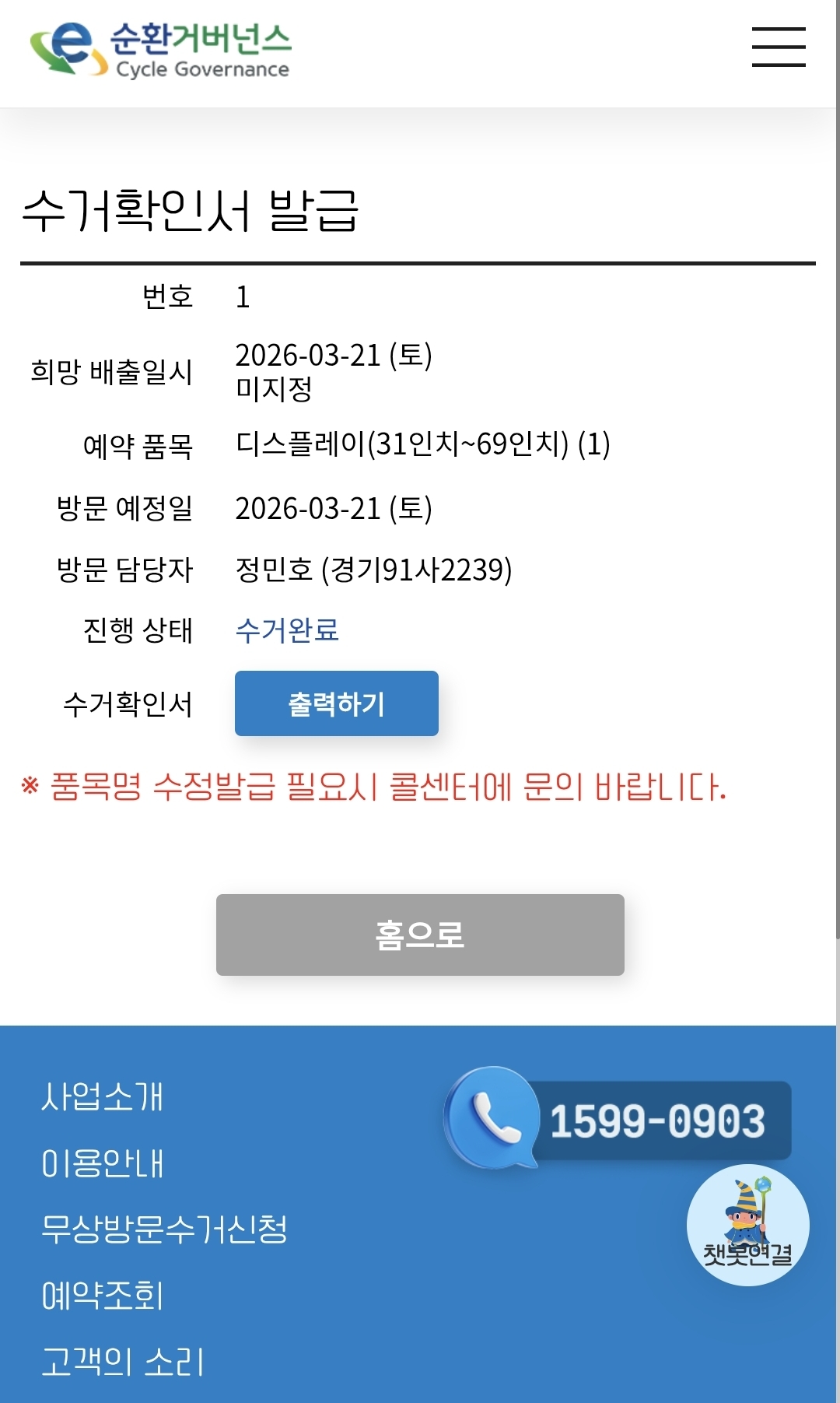Open 무상방문수거신청 in the footer
This screenshot has height=1403, width=840.
coord(164,1229)
